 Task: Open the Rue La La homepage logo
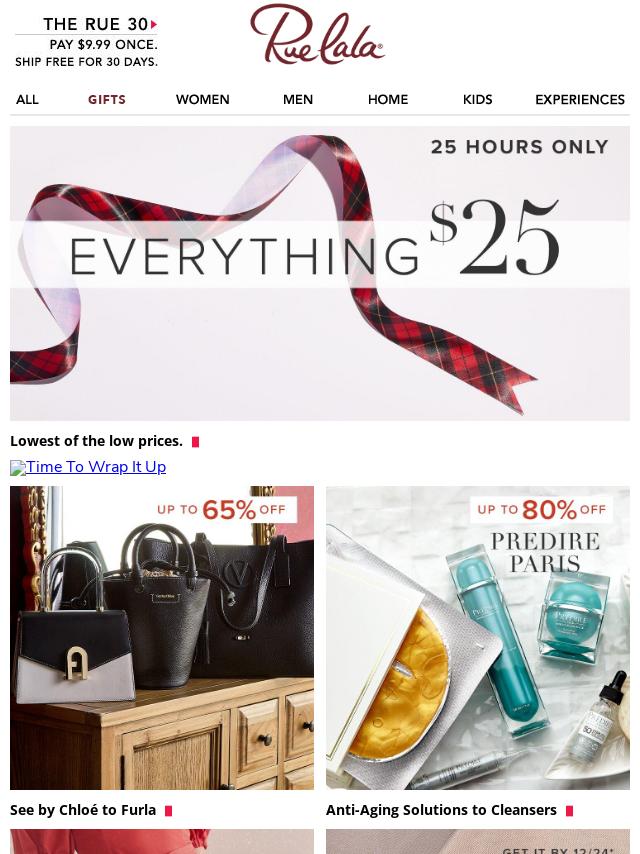pyautogui.click(x=317, y=35)
